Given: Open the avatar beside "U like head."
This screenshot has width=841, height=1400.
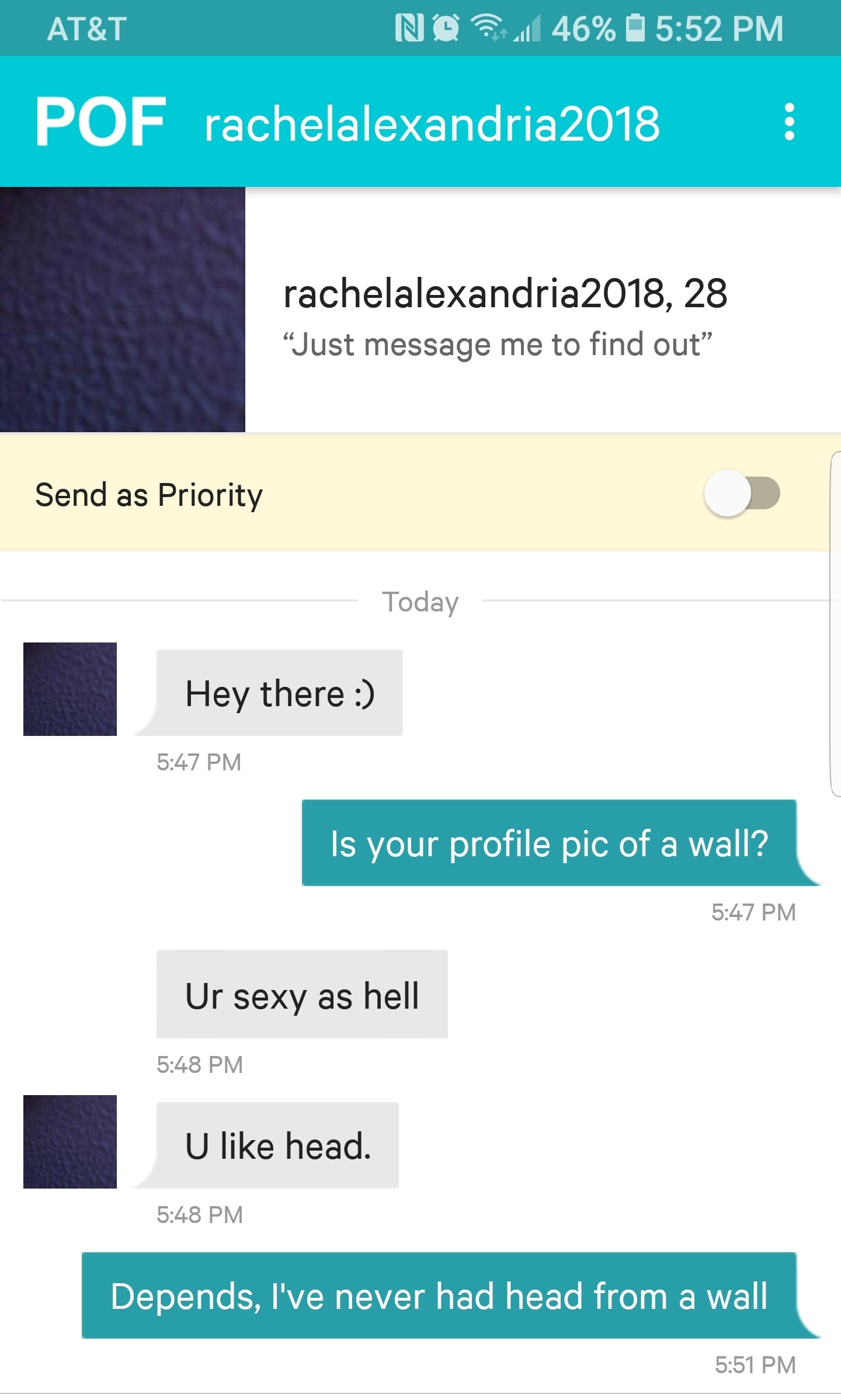Looking at the screenshot, I should pos(70,1142).
